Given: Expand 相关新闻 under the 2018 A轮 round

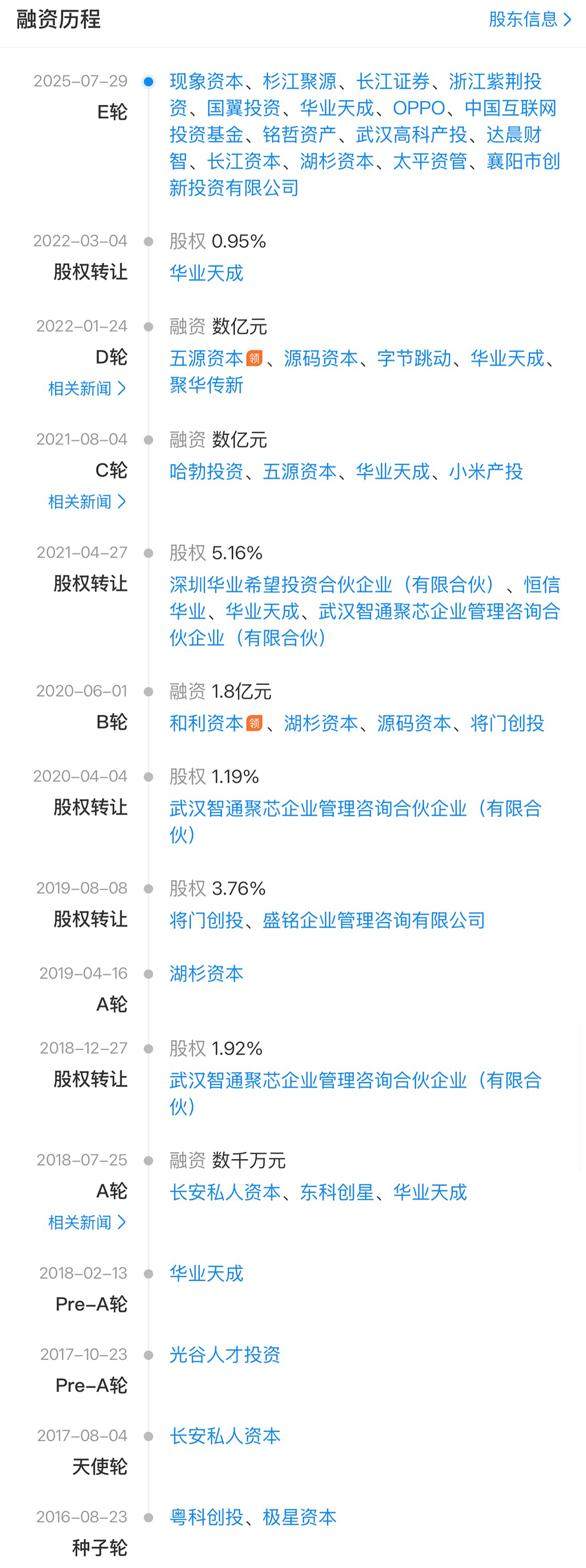Looking at the screenshot, I should 86,1222.
